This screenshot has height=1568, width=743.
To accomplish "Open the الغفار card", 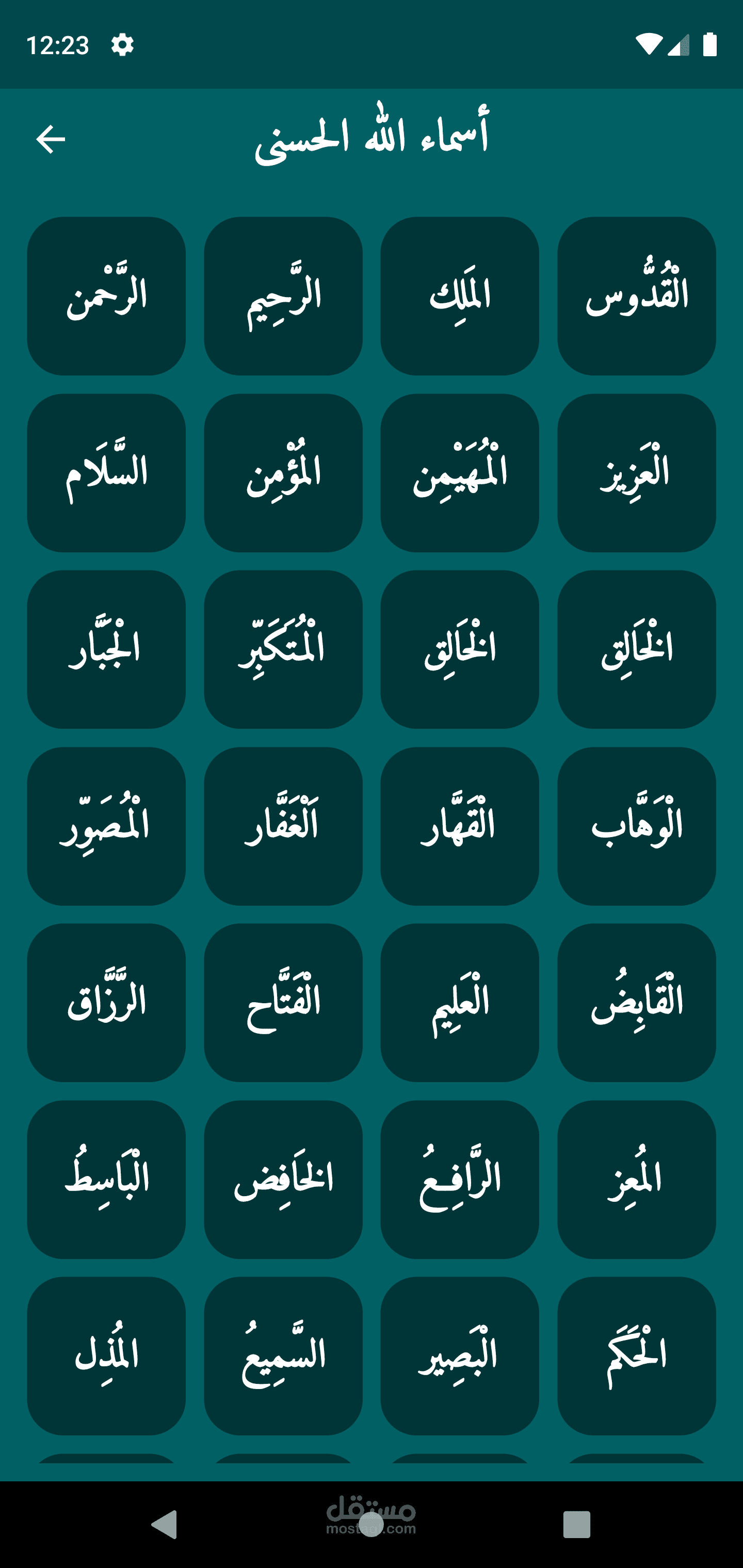I will [283, 826].
